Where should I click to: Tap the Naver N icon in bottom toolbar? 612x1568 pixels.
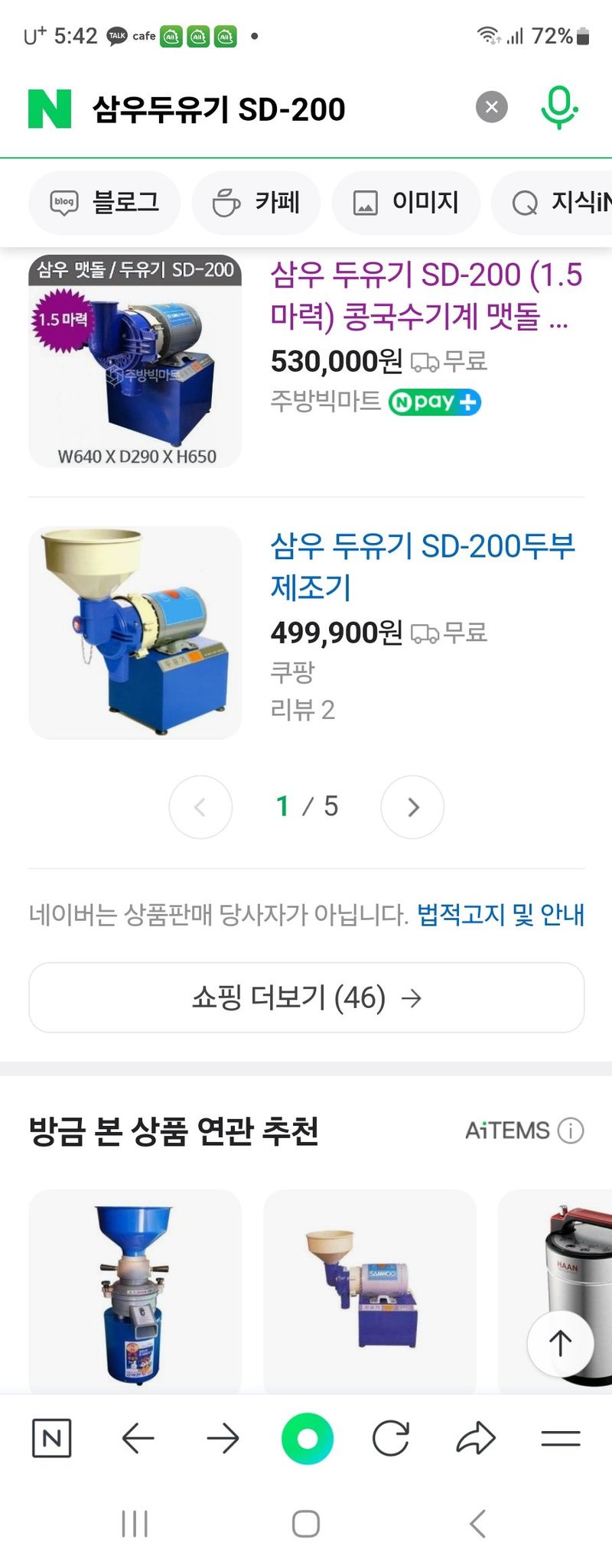52,1437
